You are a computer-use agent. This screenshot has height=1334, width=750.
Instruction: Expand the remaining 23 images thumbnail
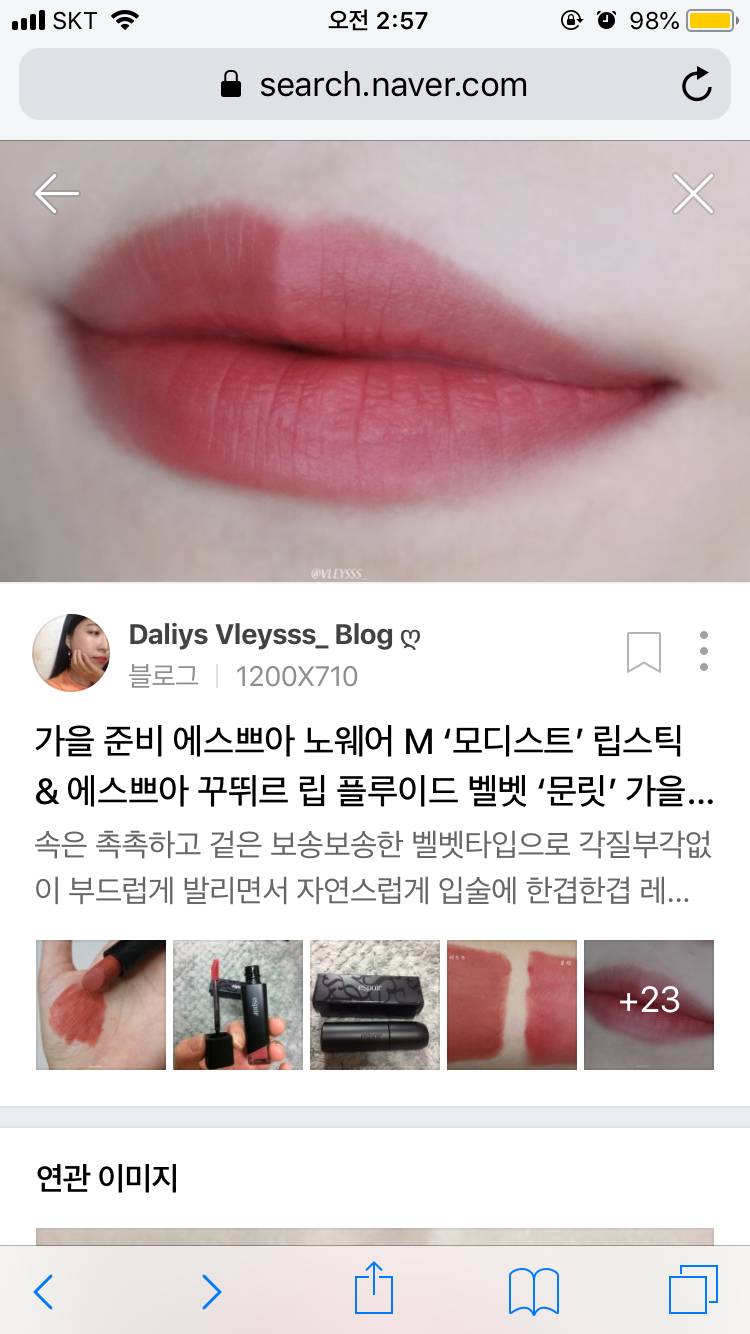coord(648,1003)
